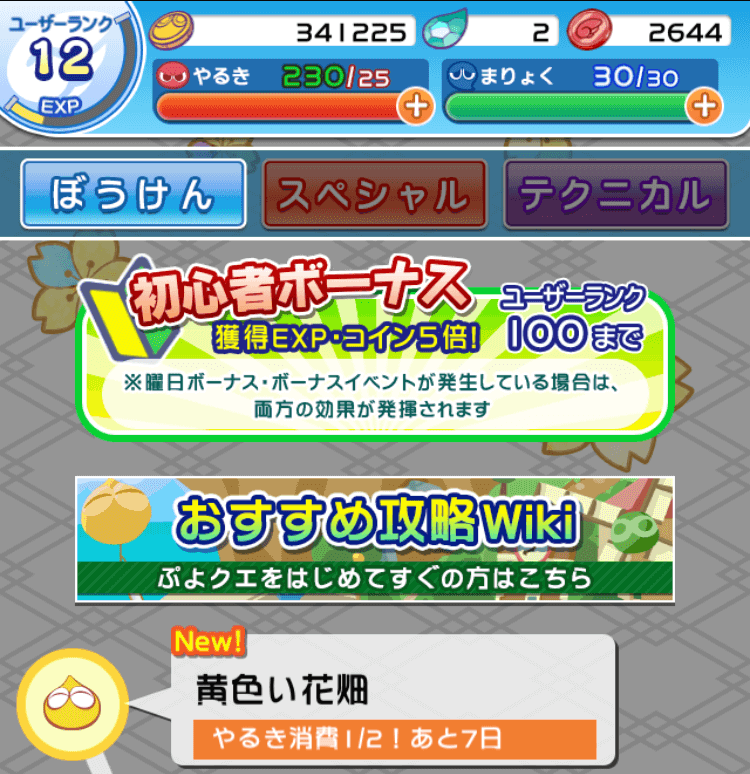Tap the plus button on まりょく gauge

coord(704,106)
